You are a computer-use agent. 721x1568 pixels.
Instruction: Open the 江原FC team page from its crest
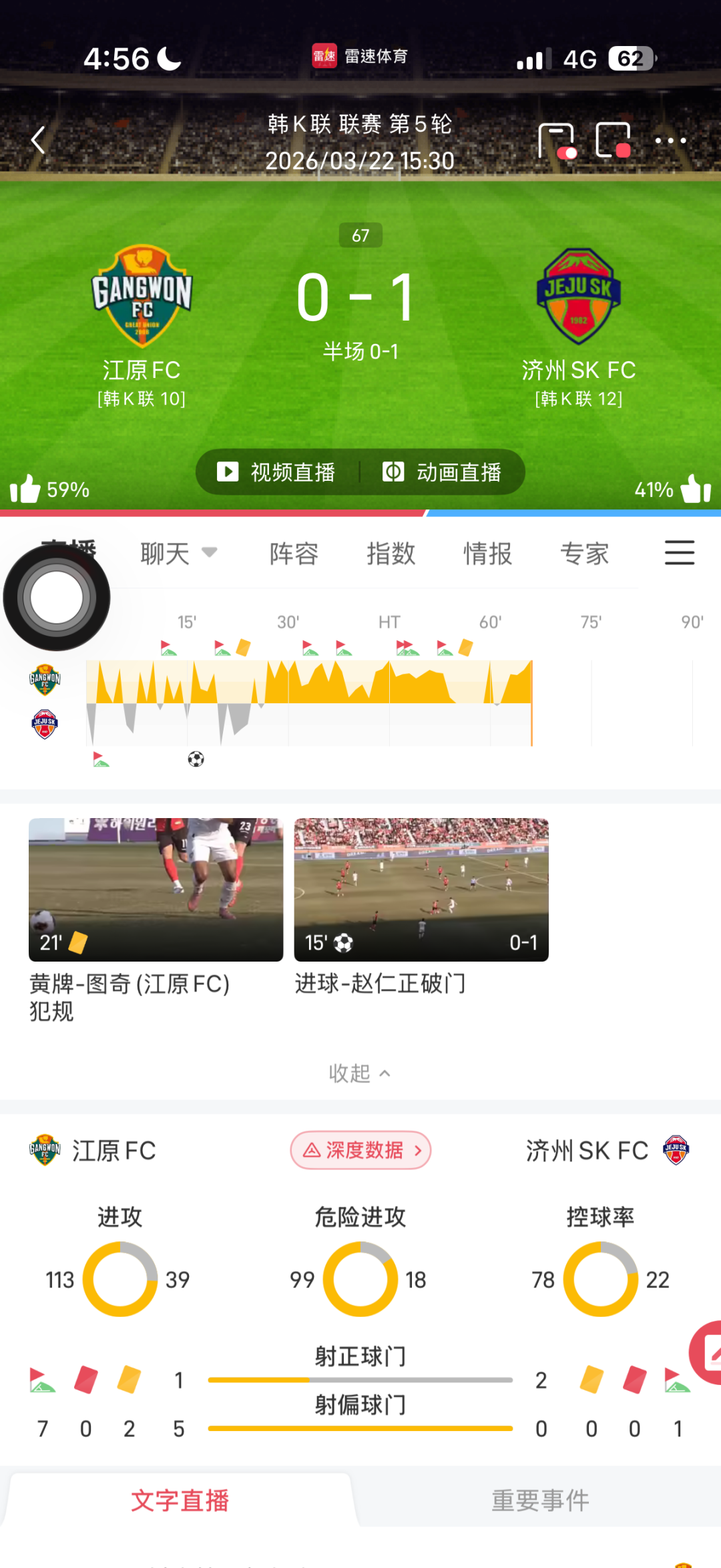click(142, 295)
